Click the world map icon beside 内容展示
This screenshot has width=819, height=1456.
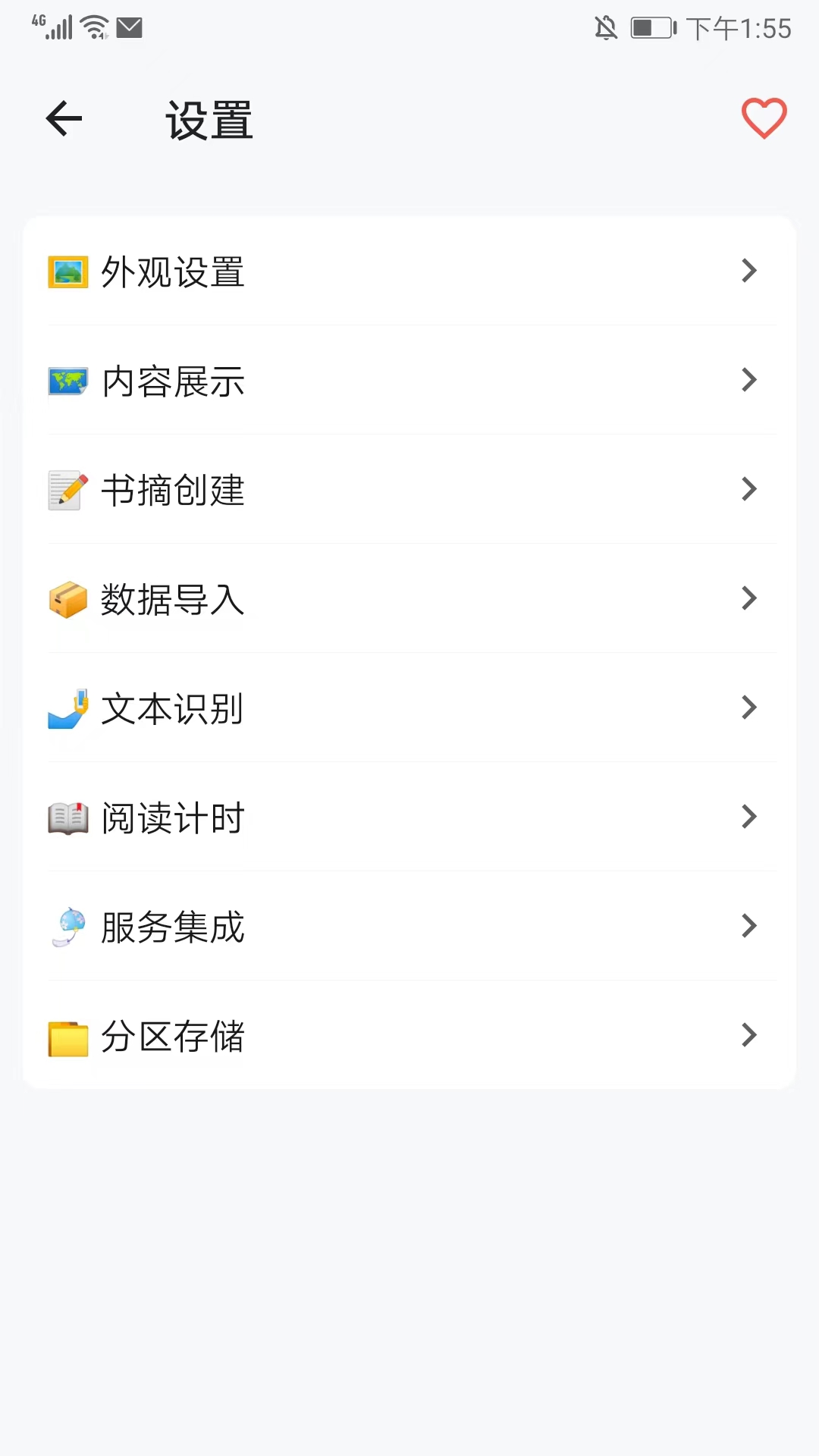tap(68, 381)
